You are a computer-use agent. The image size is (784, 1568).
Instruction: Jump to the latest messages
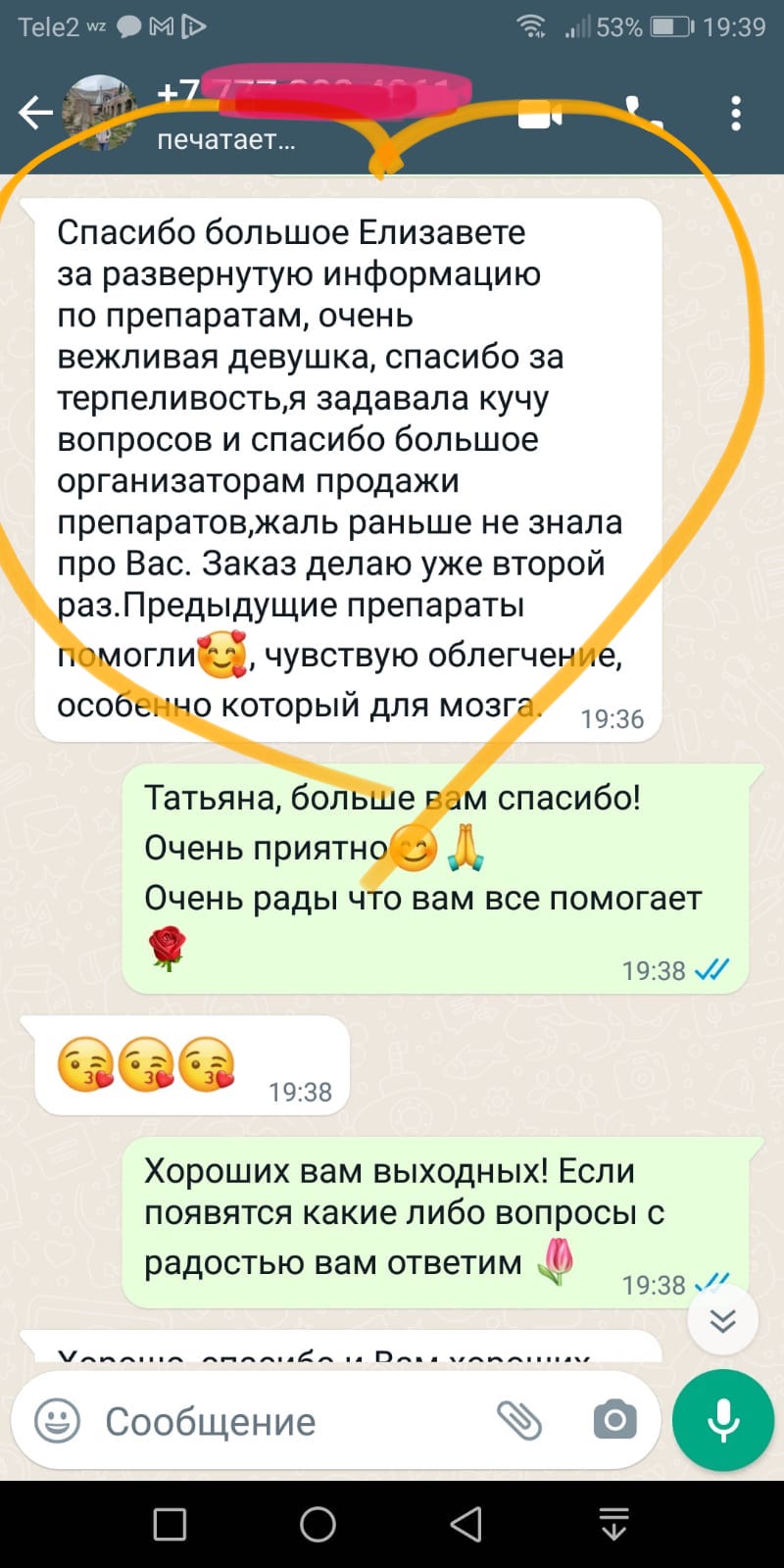(x=723, y=1321)
